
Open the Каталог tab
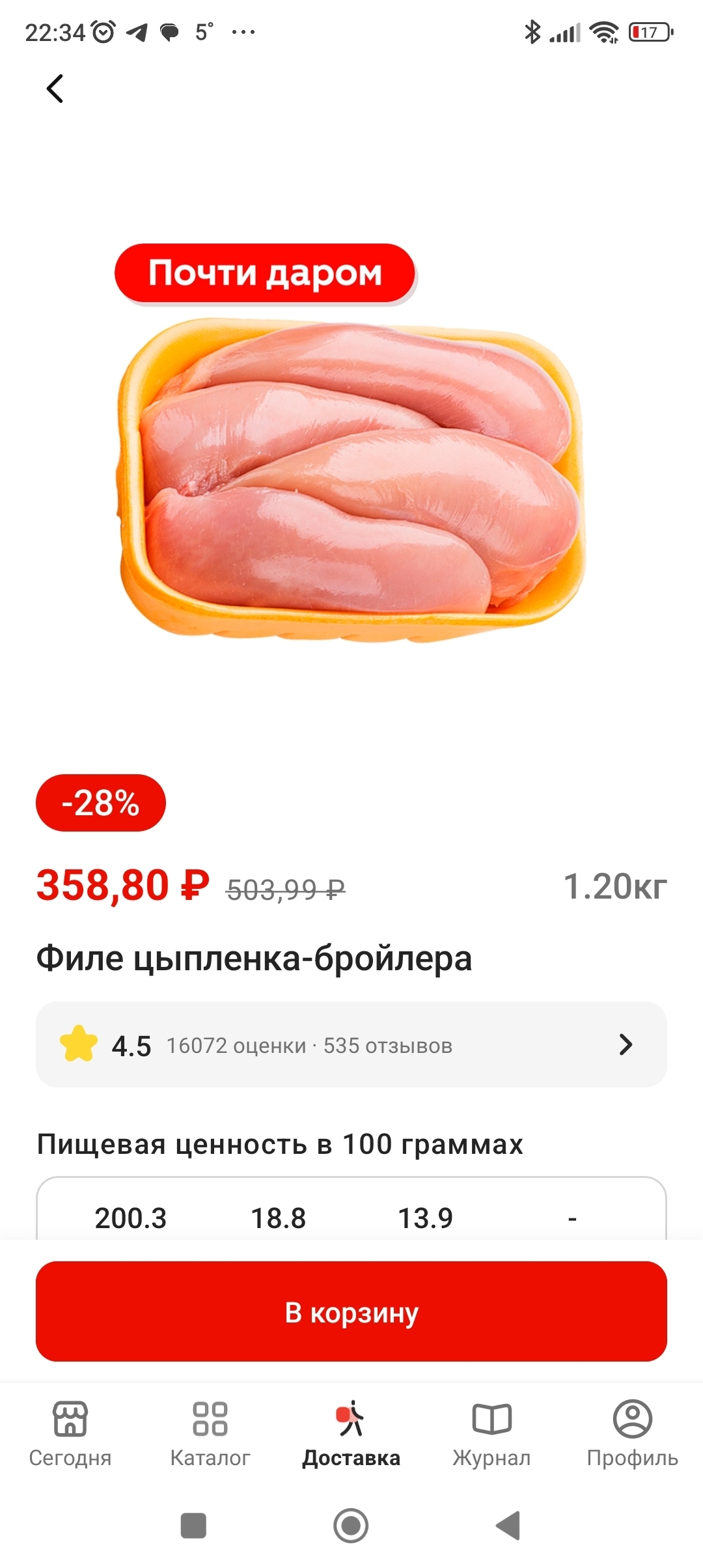pyautogui.click(x=210, y=1433)
